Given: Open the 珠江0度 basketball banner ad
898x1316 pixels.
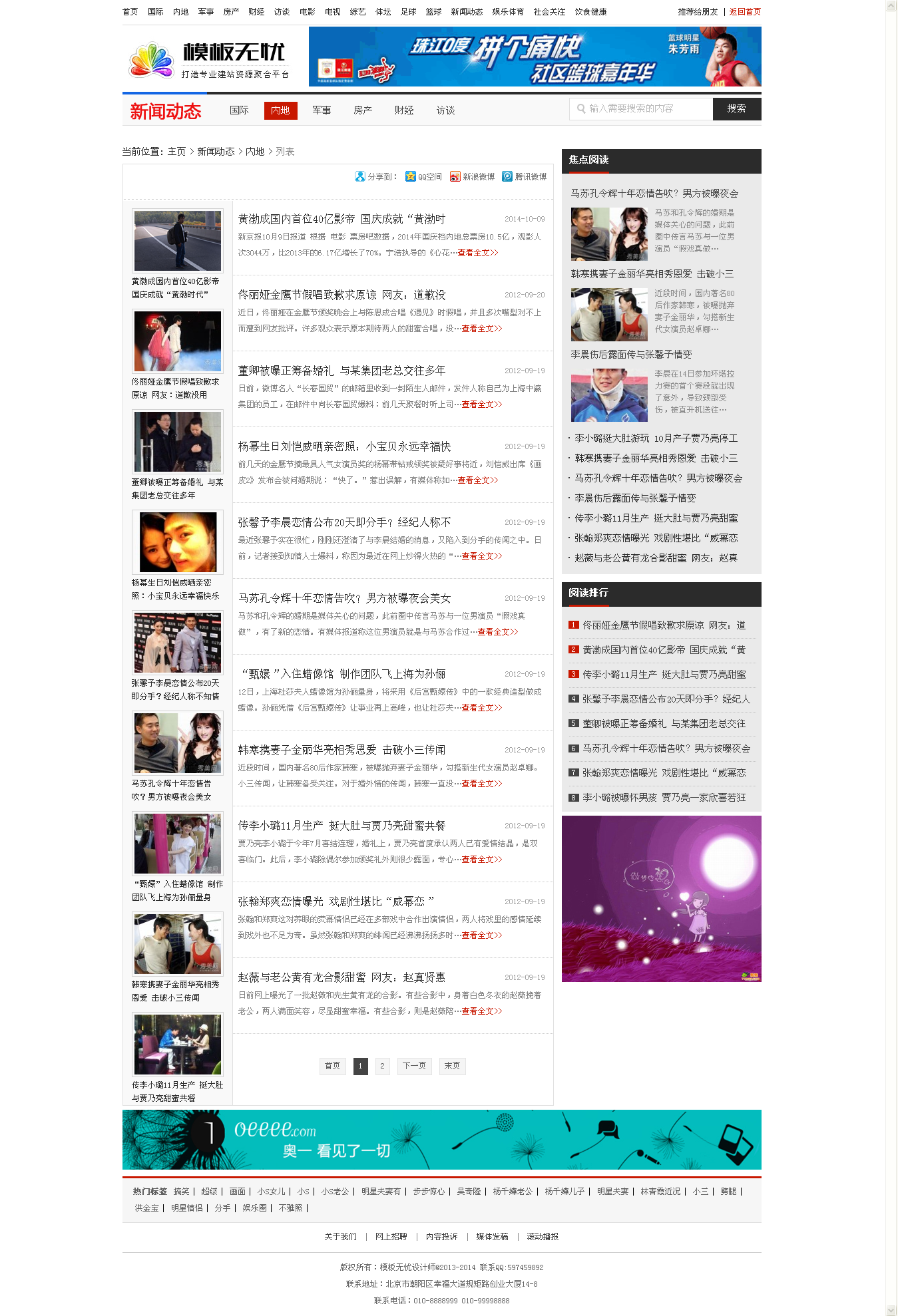Looking at the screenshot, I should click(535, 57).
